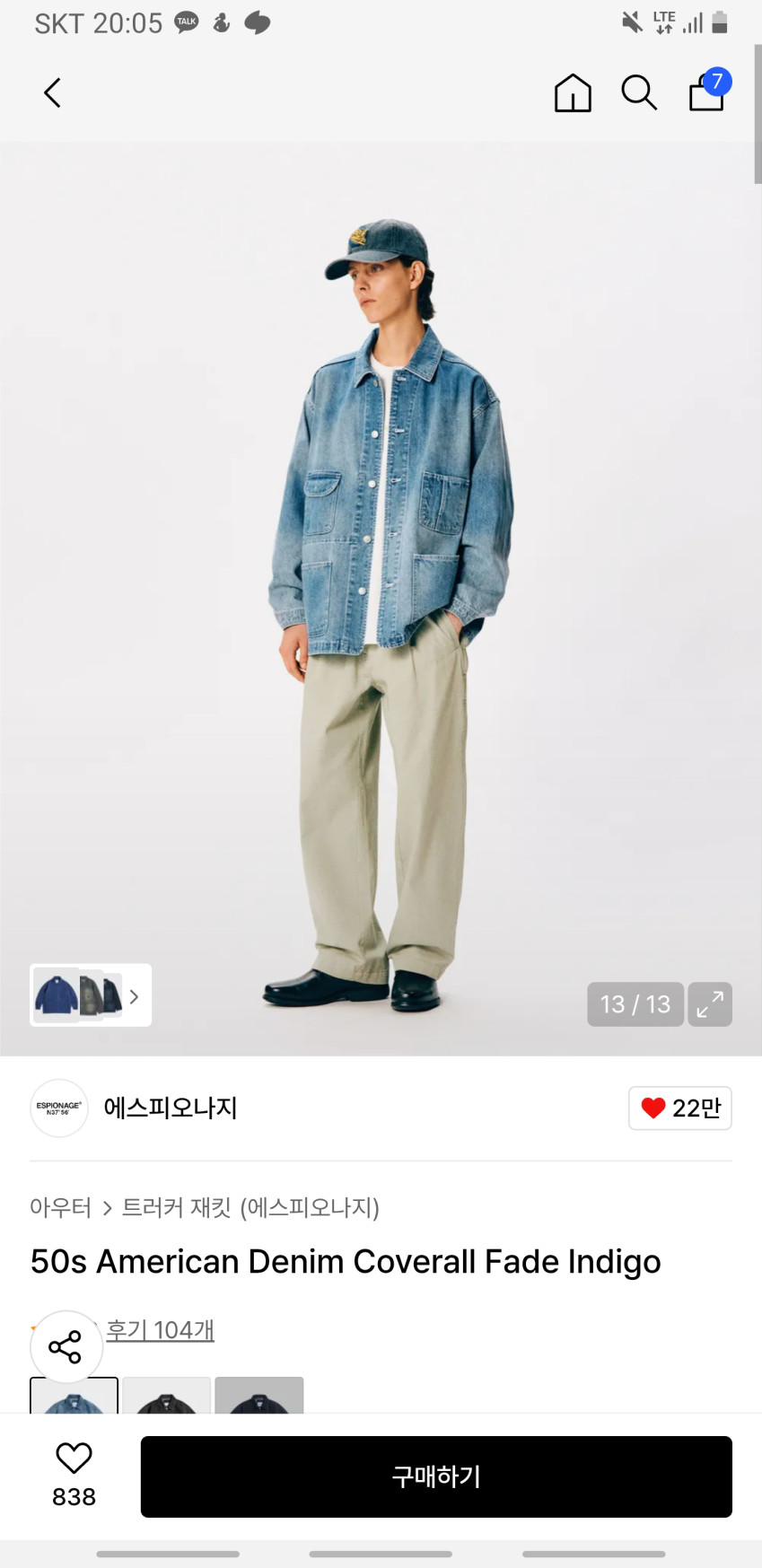Share this product
The width and height of the screenshot is (762, 1568).
tap(66, 1346)
